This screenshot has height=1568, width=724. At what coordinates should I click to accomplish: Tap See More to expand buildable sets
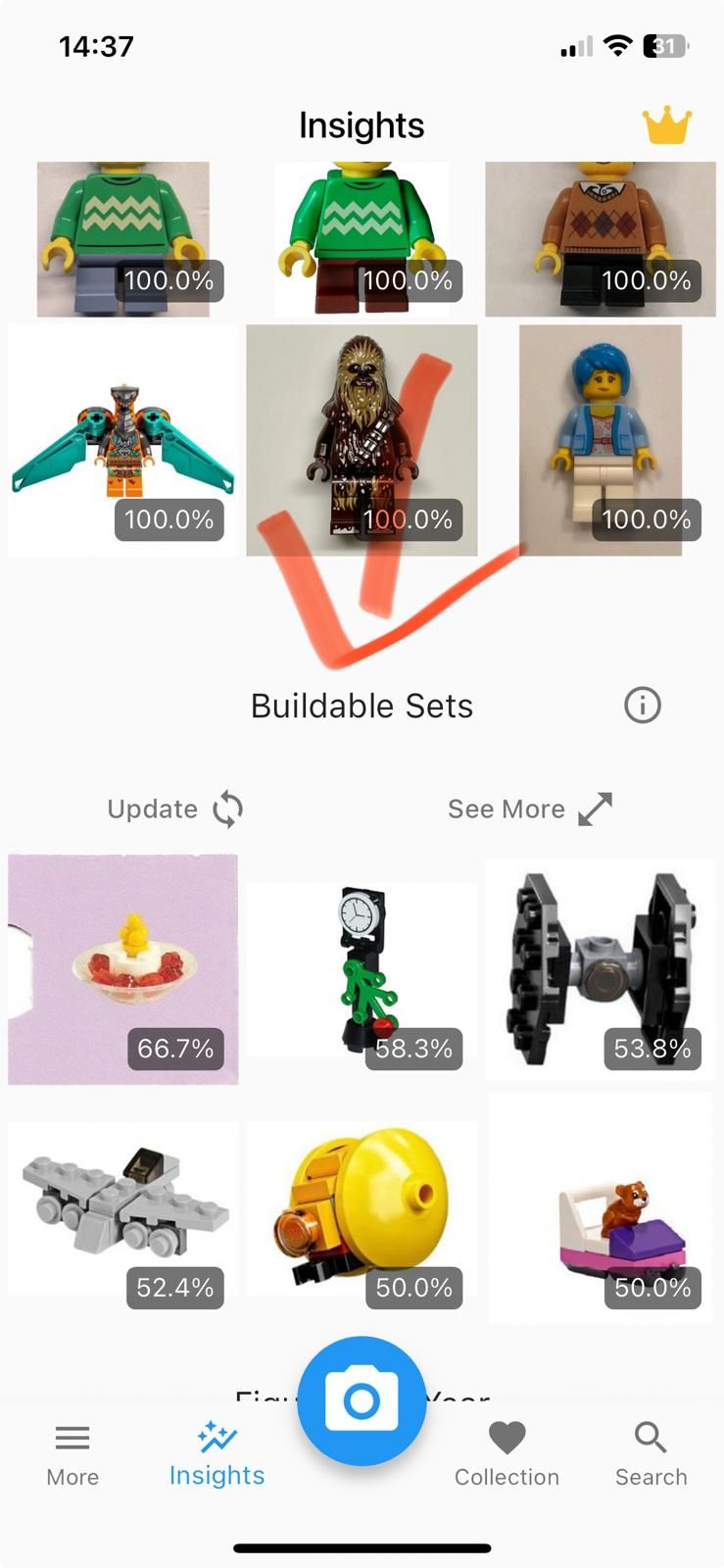coord(529,809)
